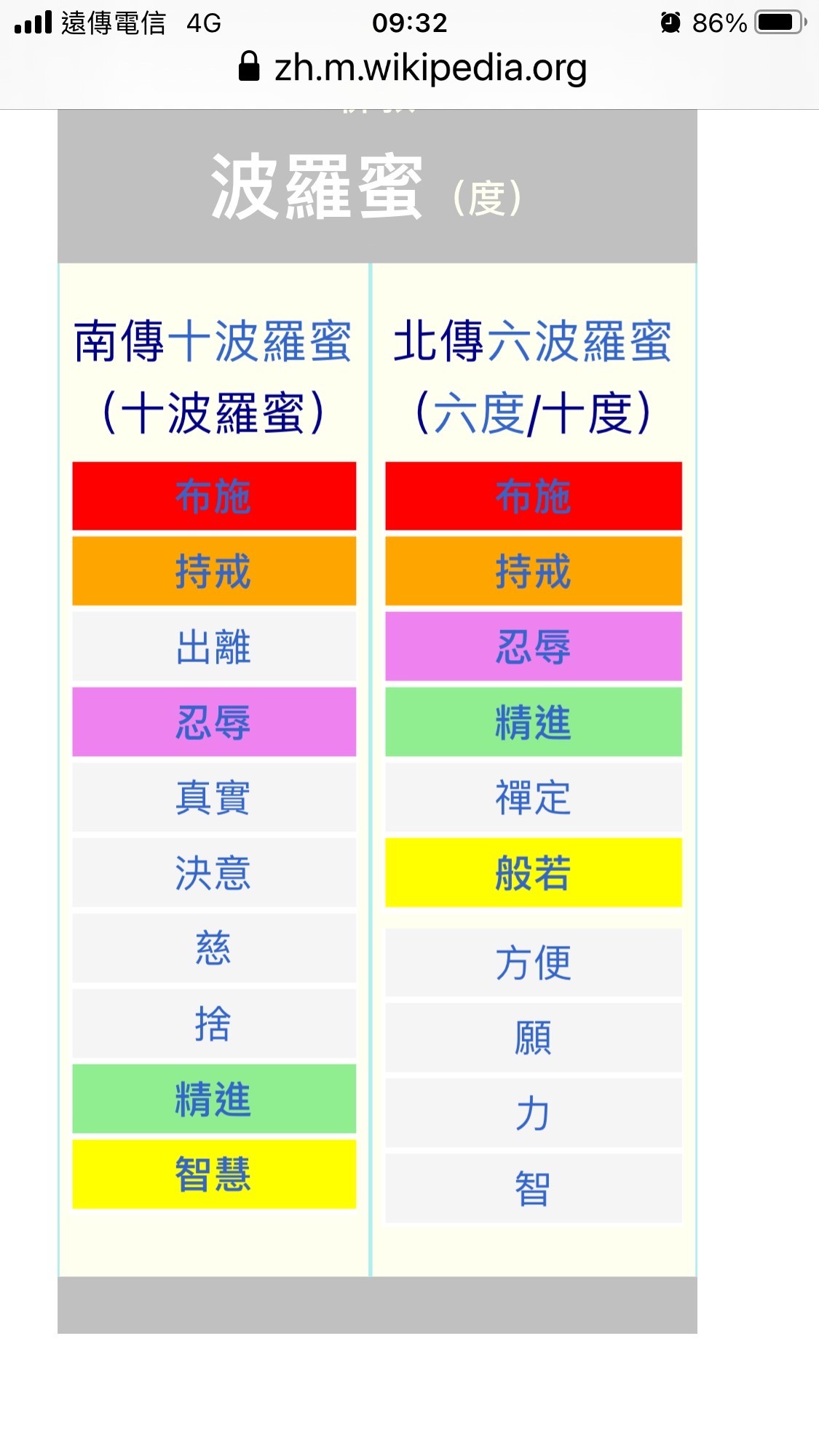Open the 十波羅蜜 link in the 南傳 heading
Image resolution: width=819 pixels, height=1456 pixels.
click(260, 341)
